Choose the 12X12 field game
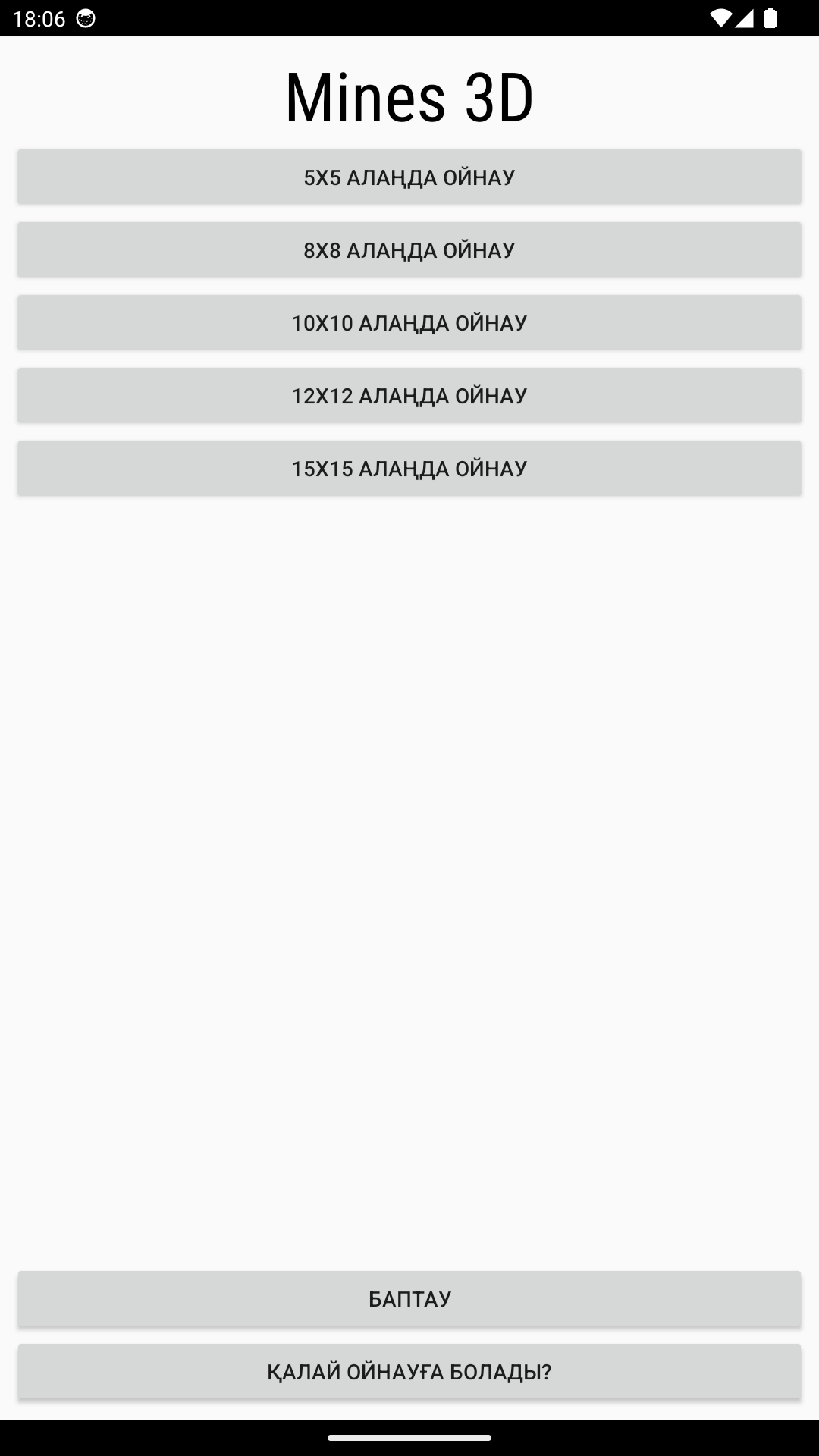This screenshot has height=1456, width=819. pyautogui.click(x=409, y=395)
